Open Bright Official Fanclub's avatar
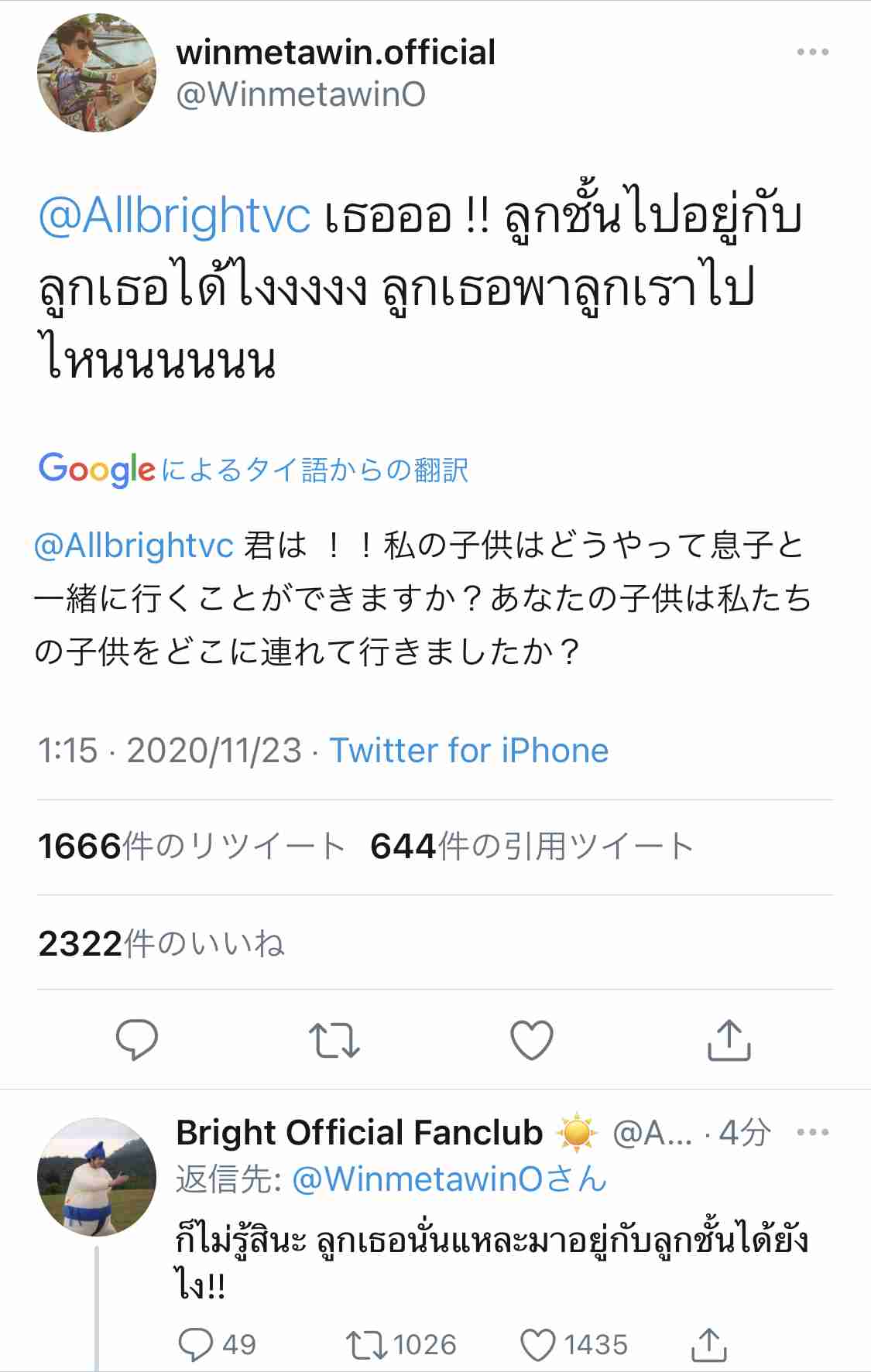This screenshot has width=871, height=1372. tap(96, 1176)
